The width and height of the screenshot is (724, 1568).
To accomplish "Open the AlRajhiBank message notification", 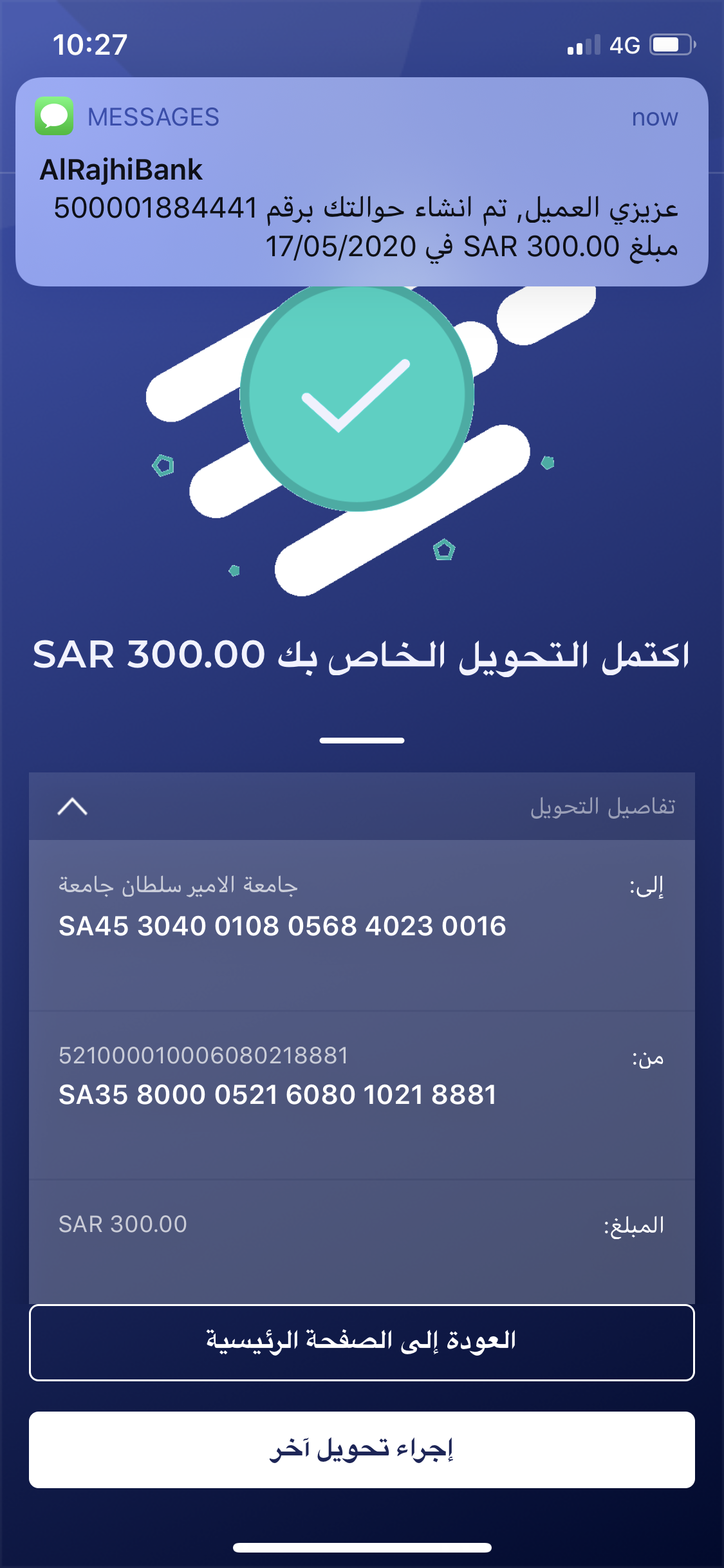I will pos(362,182).
